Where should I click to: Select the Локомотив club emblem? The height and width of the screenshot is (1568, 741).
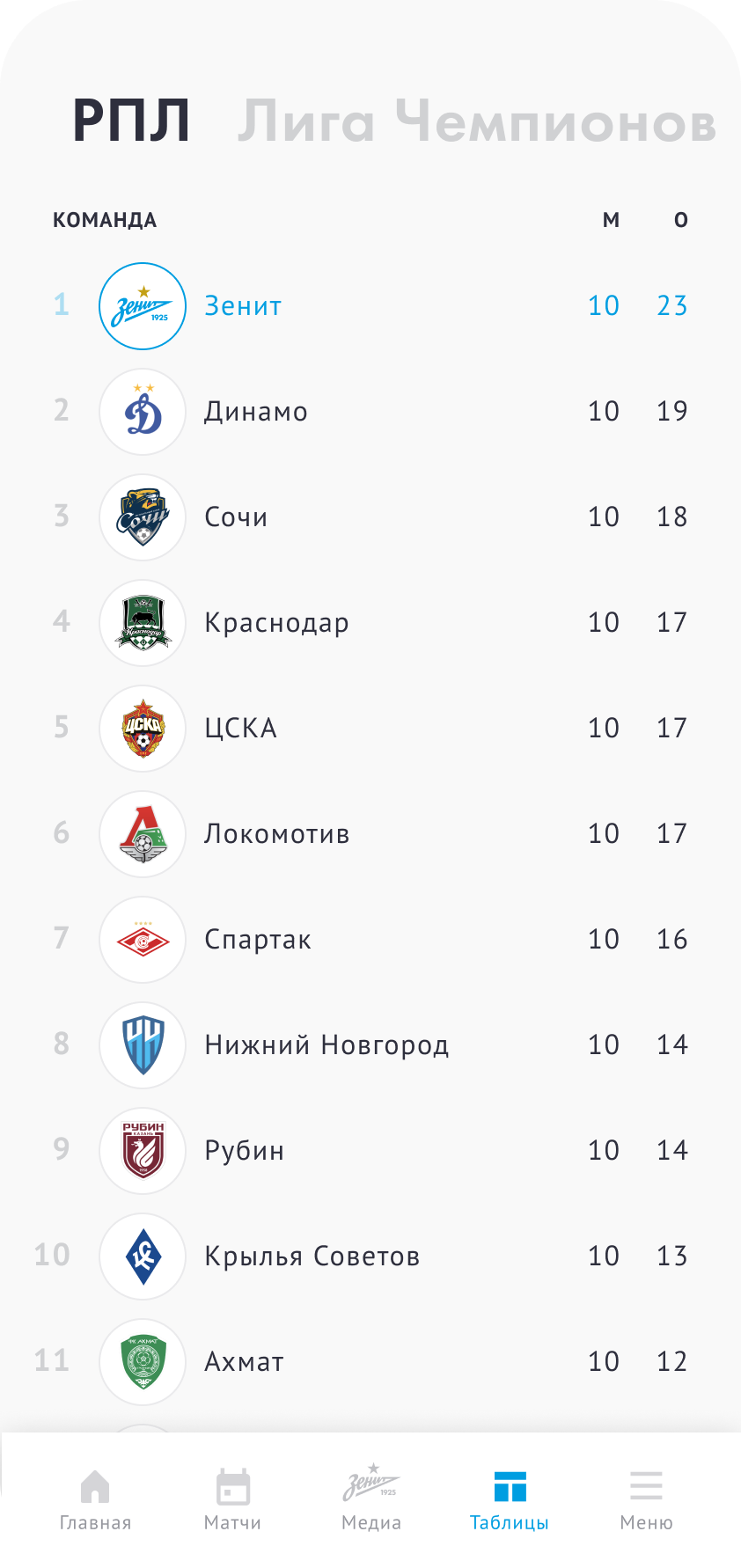tap(142, 834)
